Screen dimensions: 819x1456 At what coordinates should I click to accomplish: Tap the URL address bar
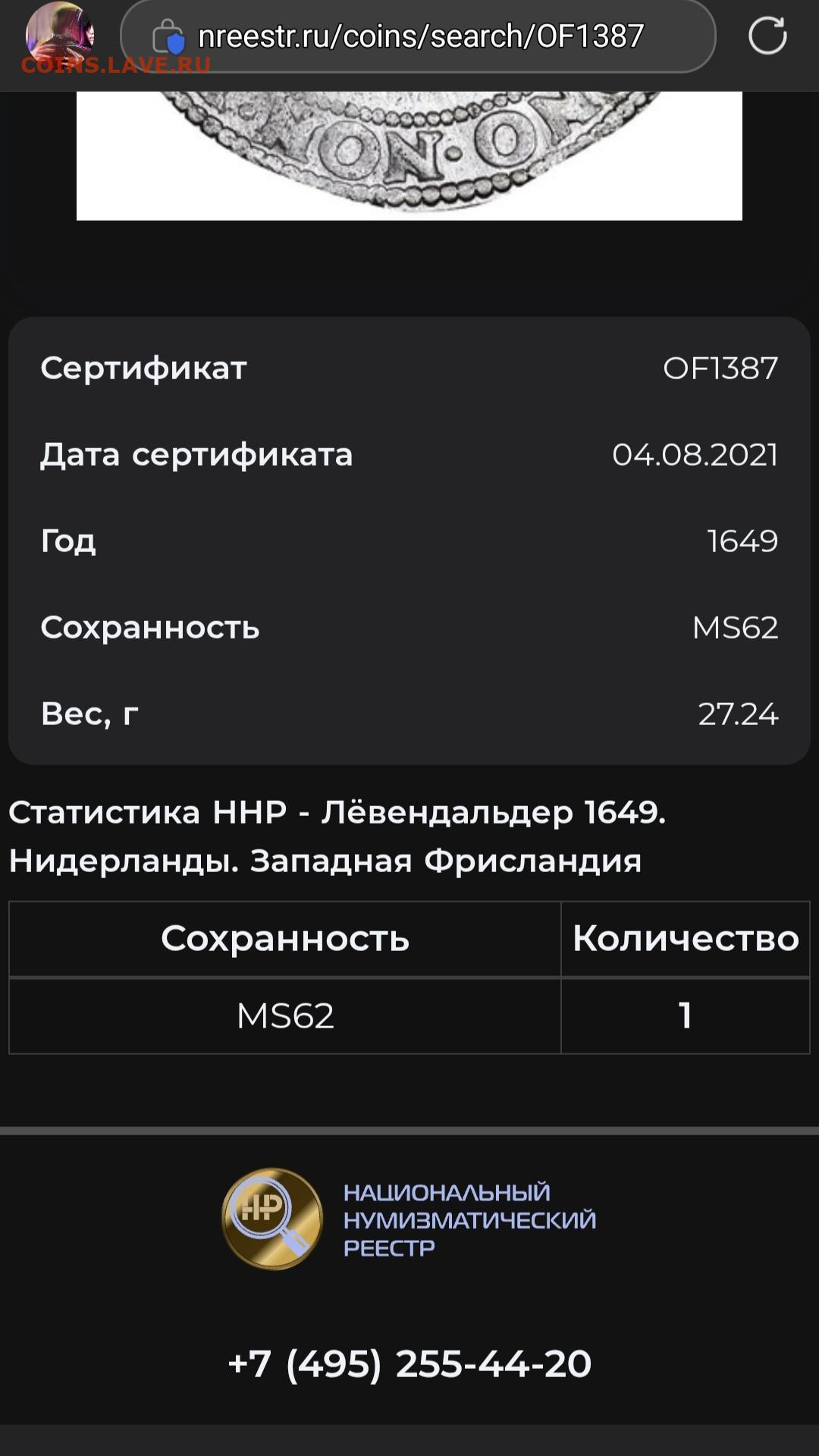418,36
